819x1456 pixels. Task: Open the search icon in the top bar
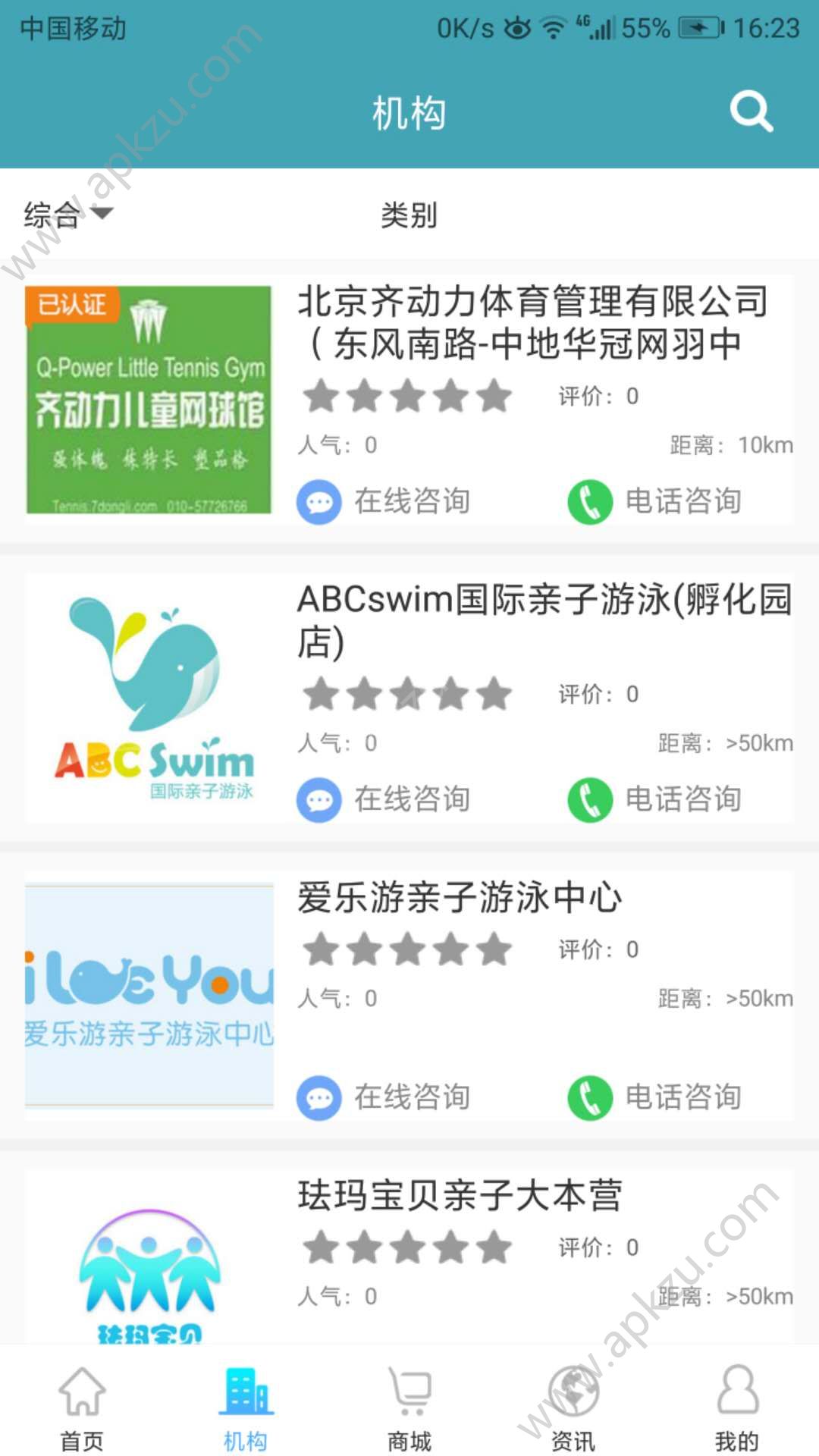coord(750,111)
